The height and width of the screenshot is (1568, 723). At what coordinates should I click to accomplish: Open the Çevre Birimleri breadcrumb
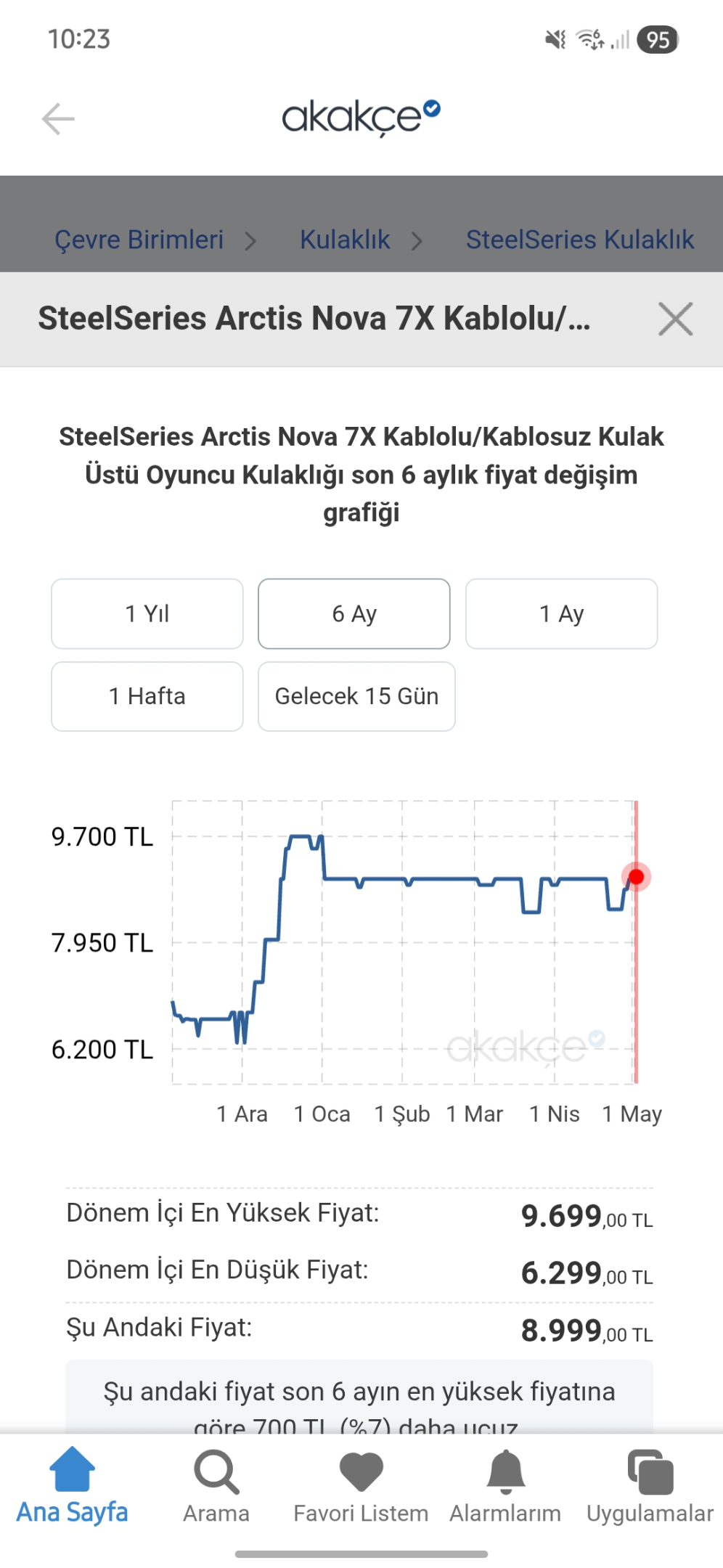[x=139, y=240]
